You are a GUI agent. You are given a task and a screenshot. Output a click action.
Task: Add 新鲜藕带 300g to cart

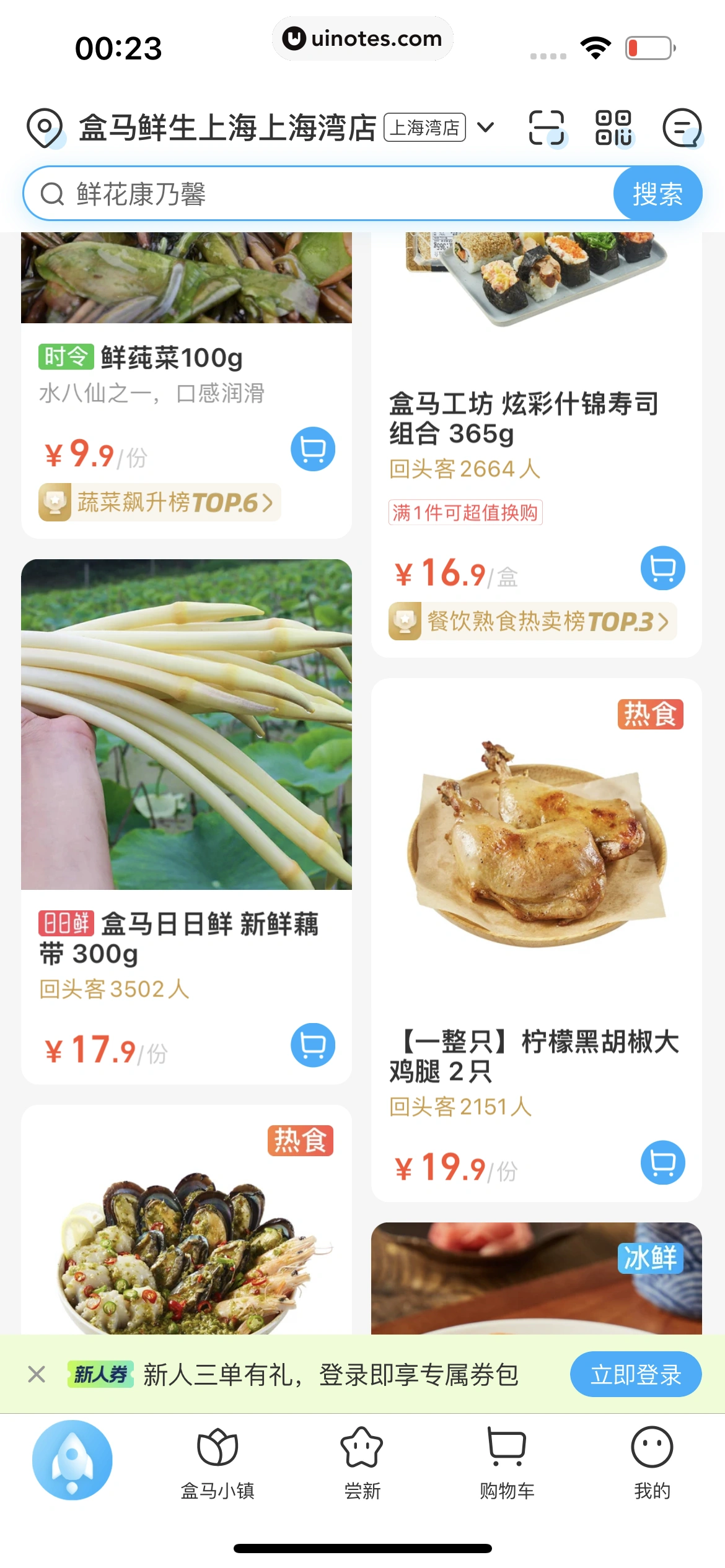point(313,1045)
